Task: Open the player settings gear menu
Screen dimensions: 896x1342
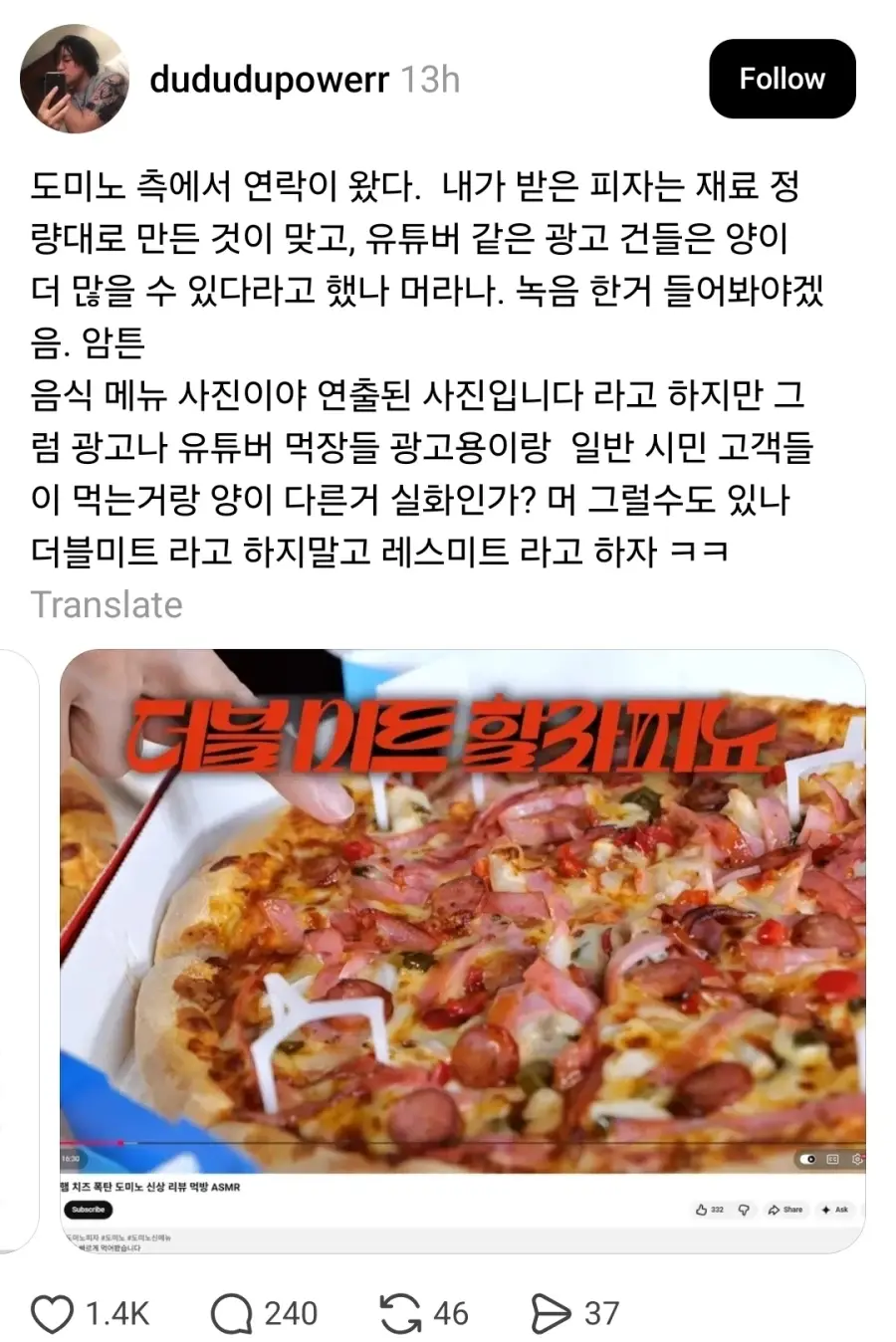Action: (858, 1159)
